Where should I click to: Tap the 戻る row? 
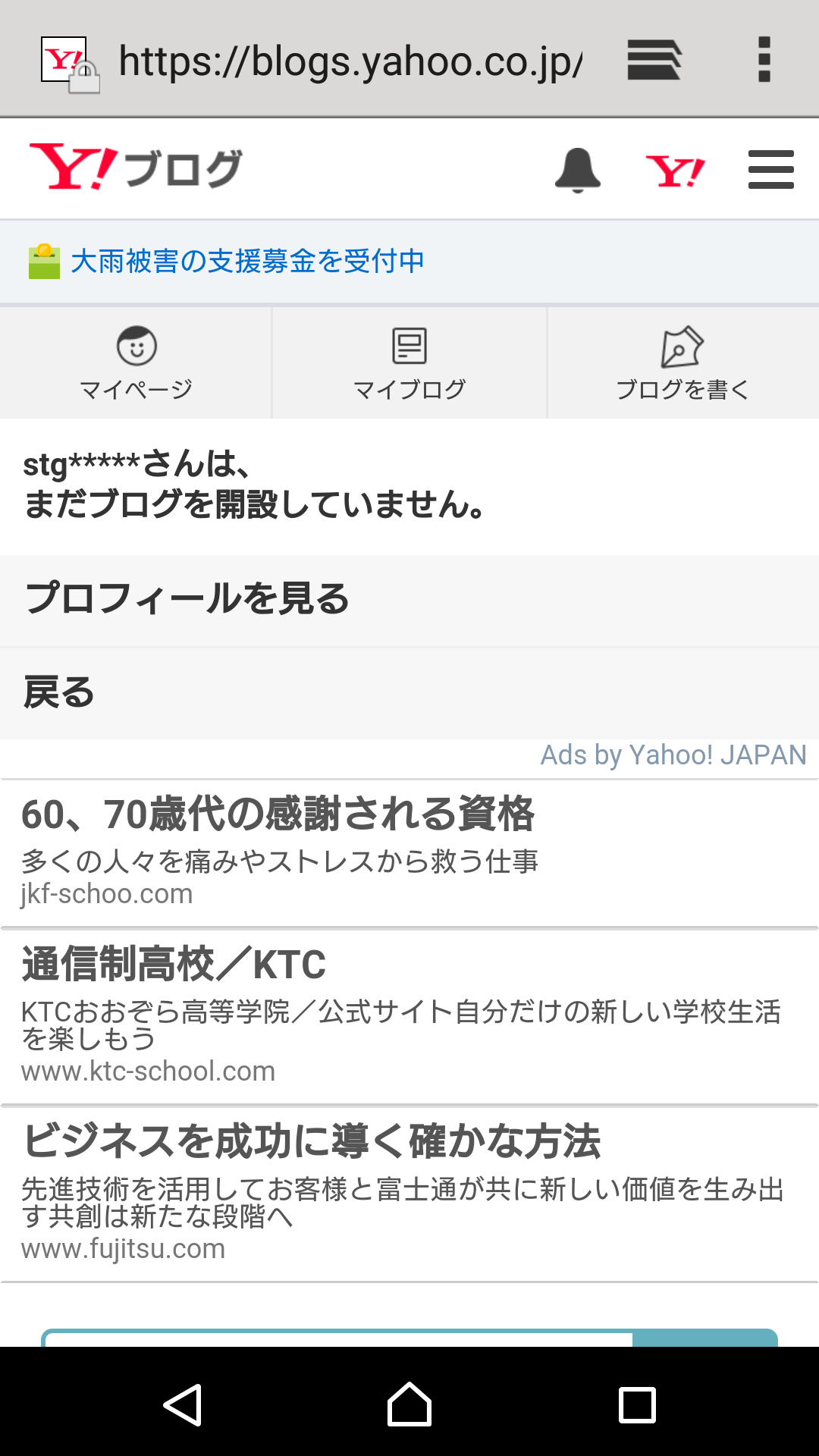click(409, 693)
